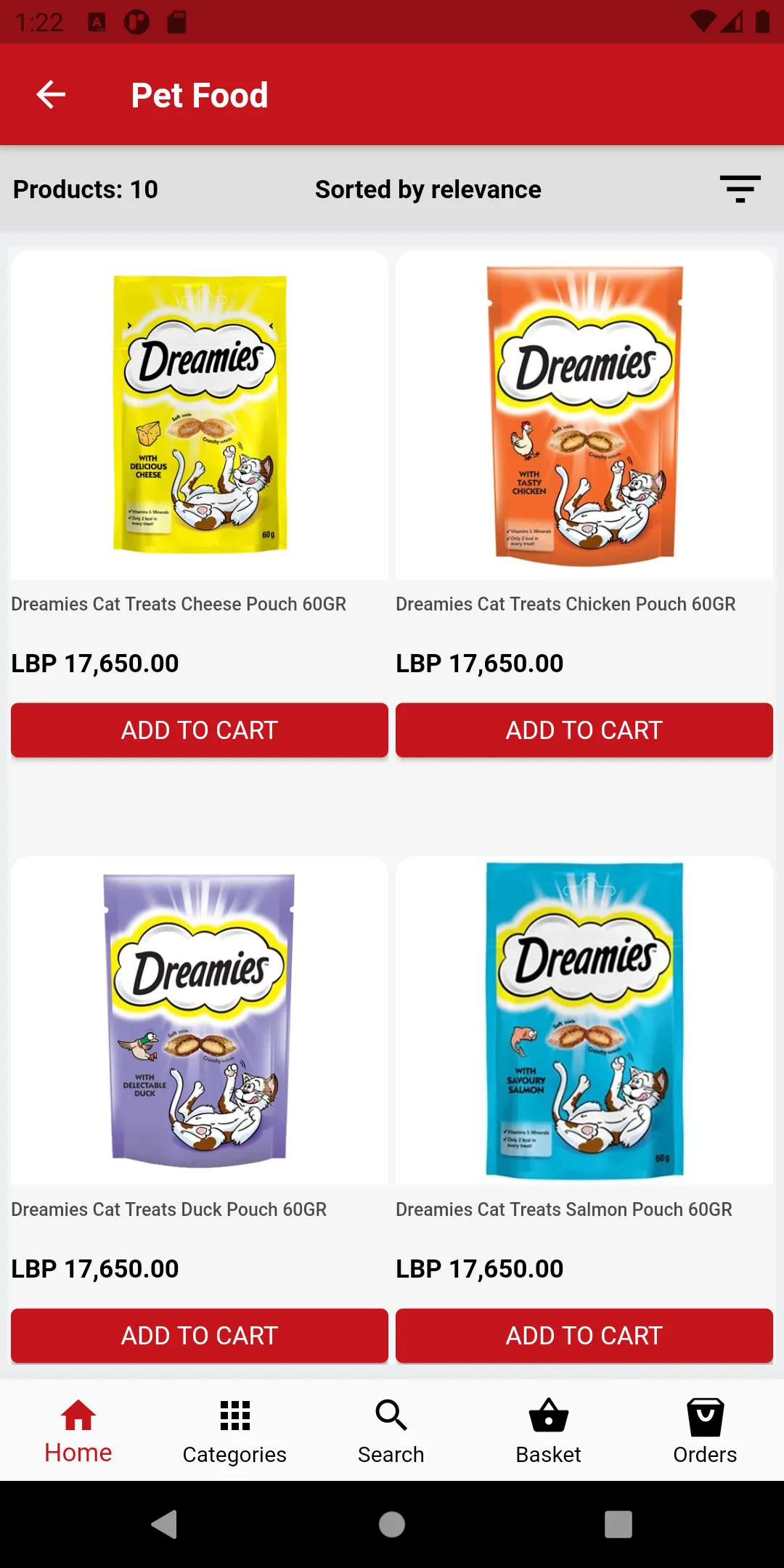Tap the system recent apps button

(x=618, y=1524)
